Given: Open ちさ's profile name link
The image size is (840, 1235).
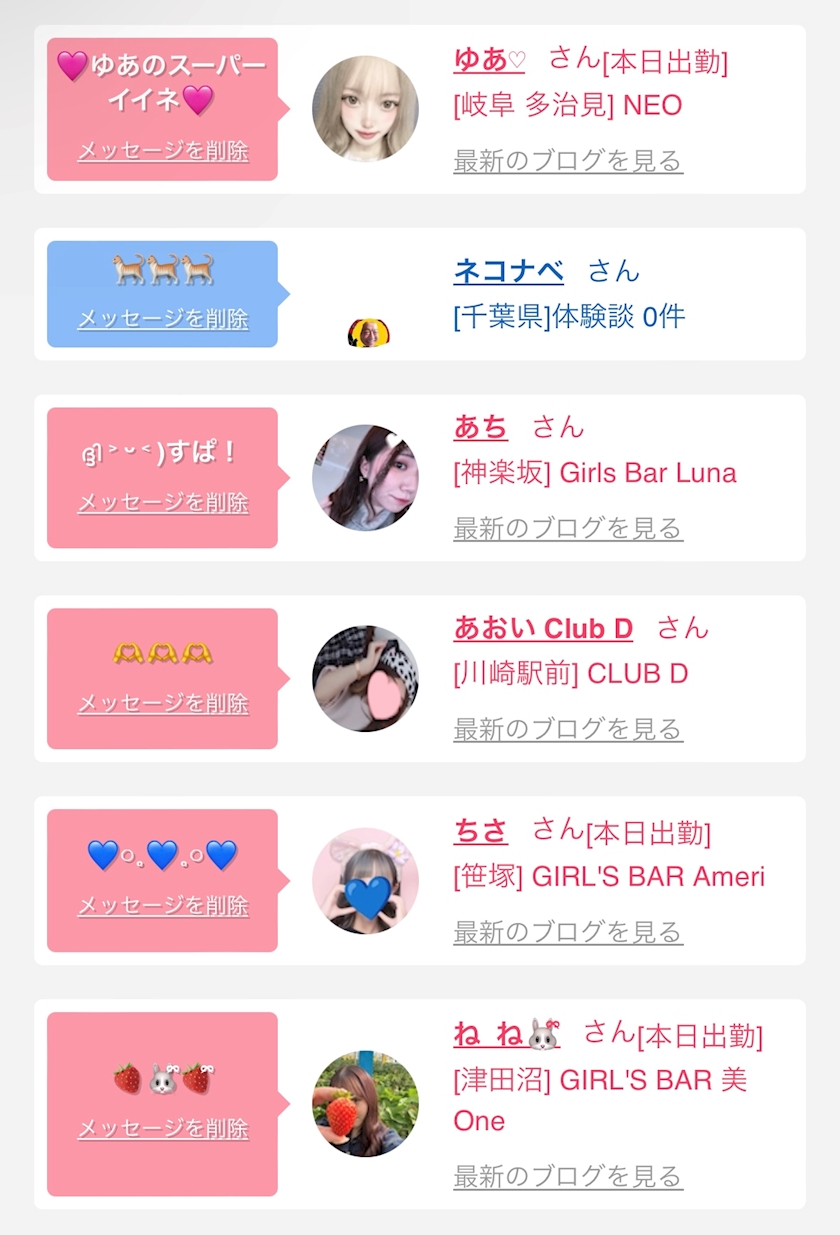Looking at the screenshot, I should click(480, 831).
